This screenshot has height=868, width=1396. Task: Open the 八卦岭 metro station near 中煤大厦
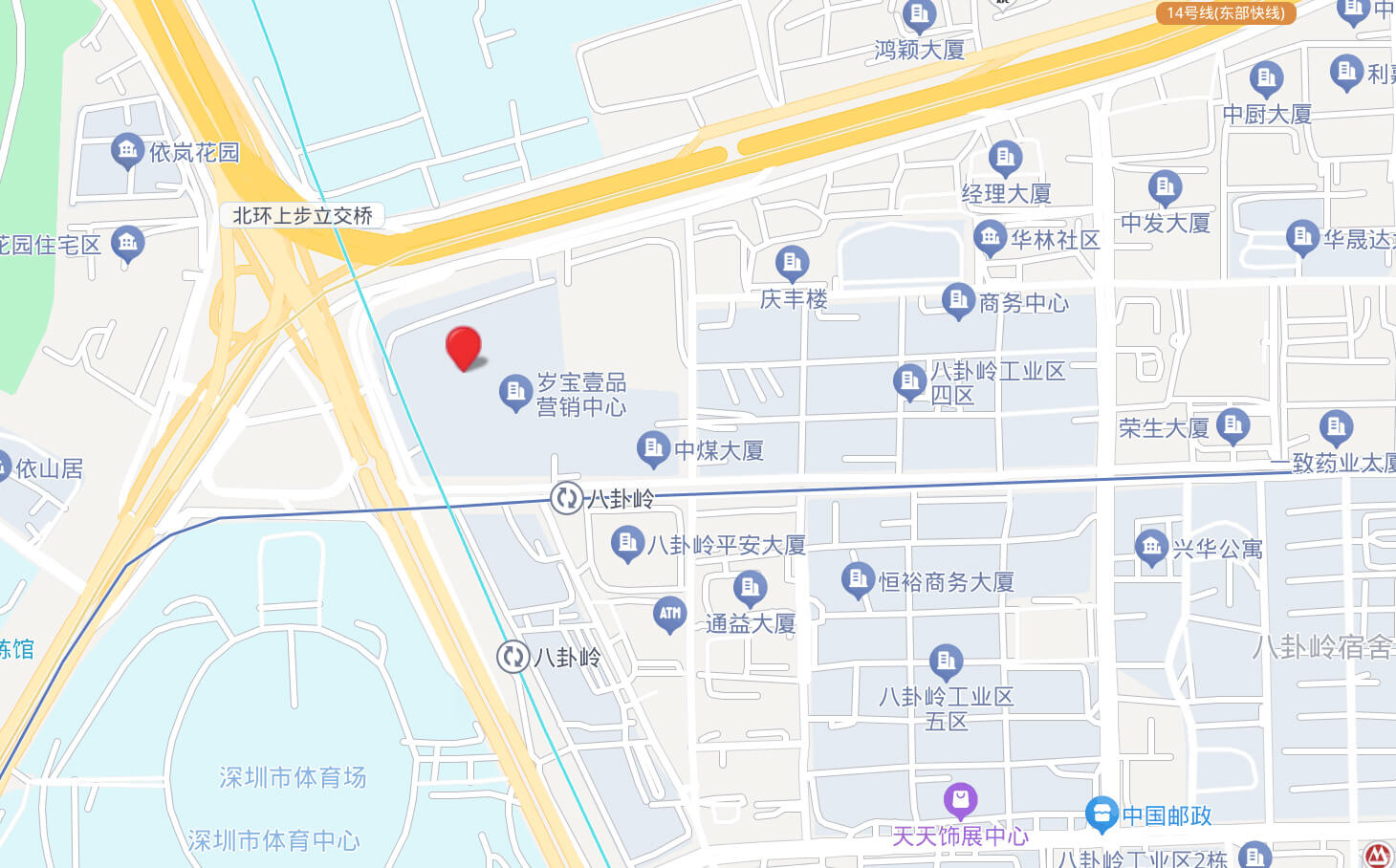[567, 498]
